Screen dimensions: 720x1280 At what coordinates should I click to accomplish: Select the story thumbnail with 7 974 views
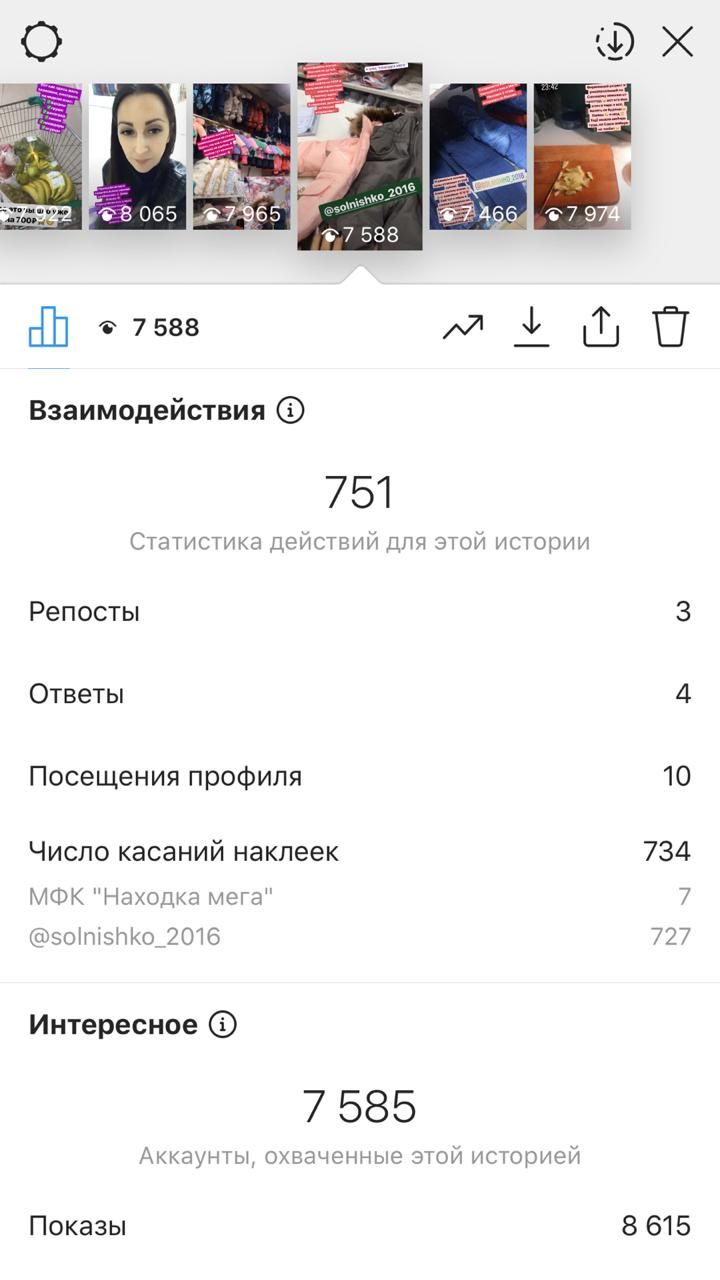[x=582, y=156]
